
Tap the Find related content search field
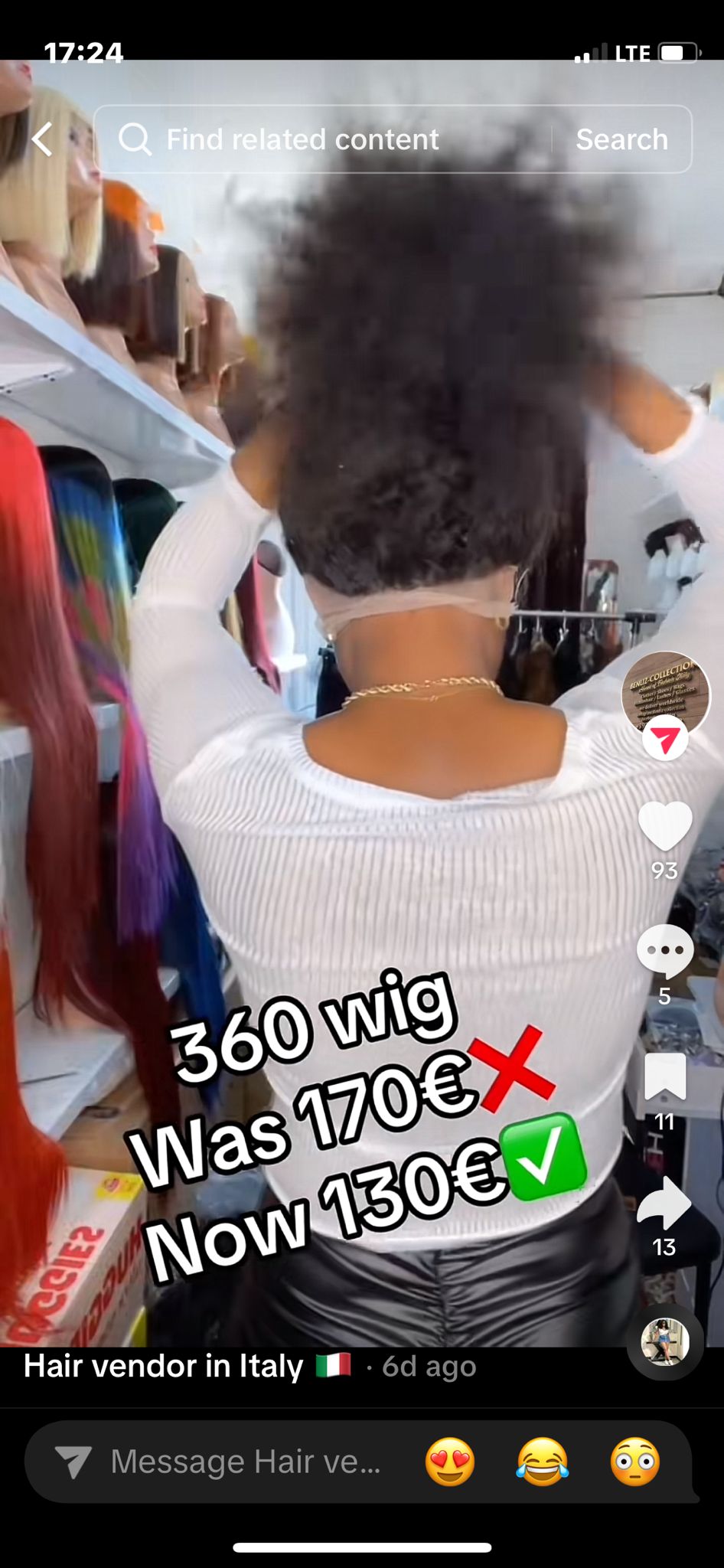pyautogui.click(x=321, y=139)
